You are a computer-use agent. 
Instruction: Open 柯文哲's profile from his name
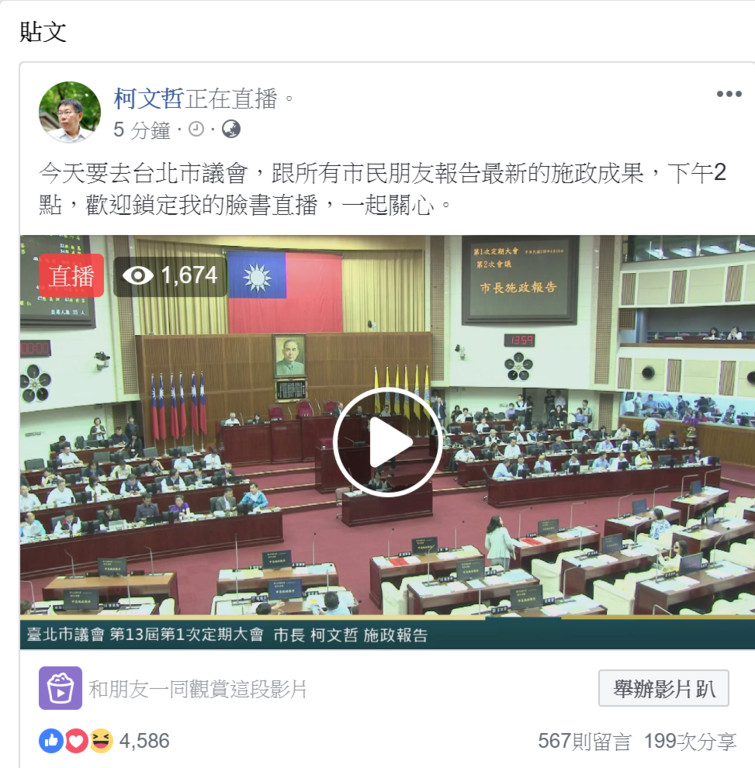148,99
